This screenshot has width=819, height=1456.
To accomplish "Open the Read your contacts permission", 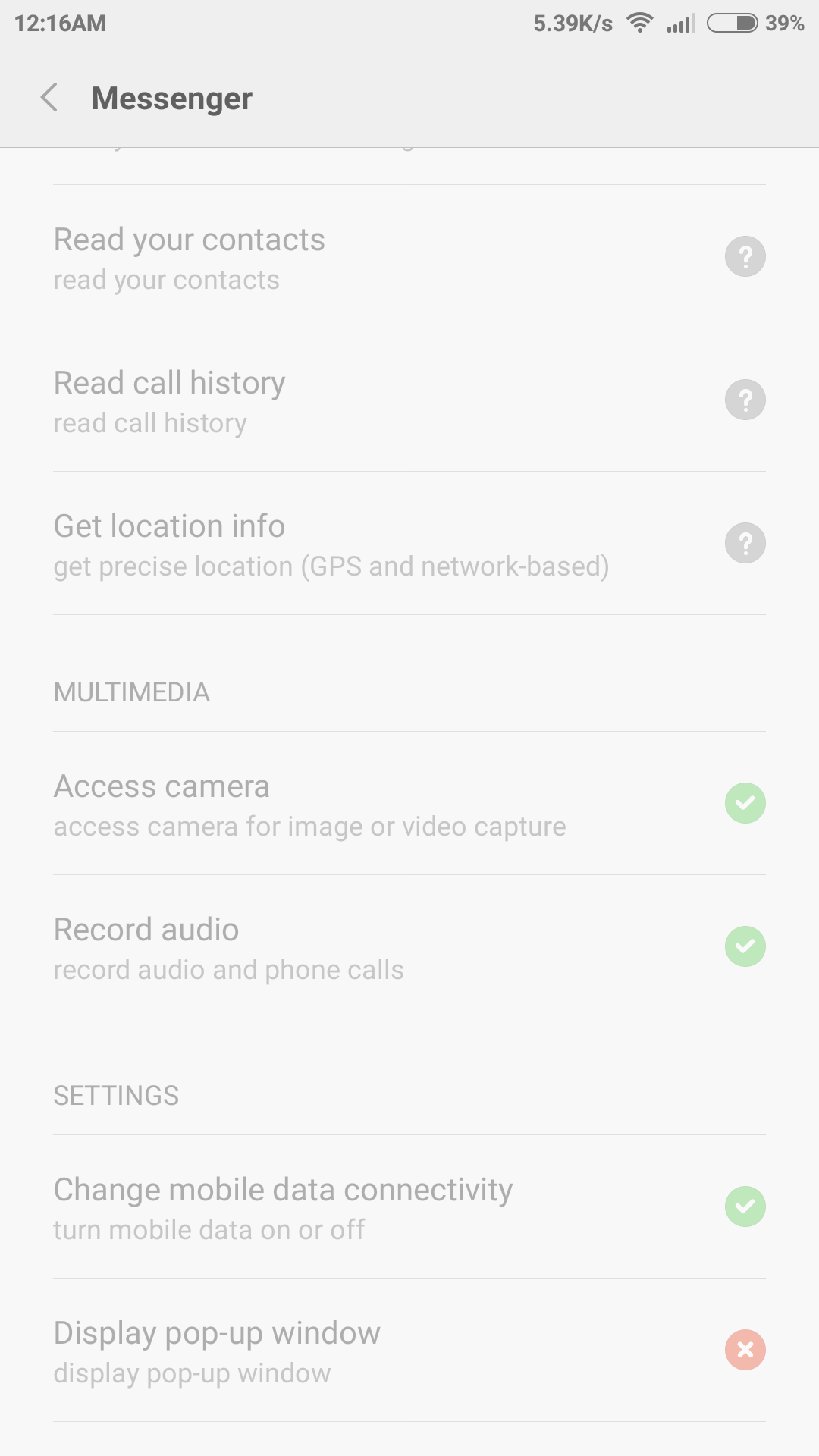I will 409,257.
